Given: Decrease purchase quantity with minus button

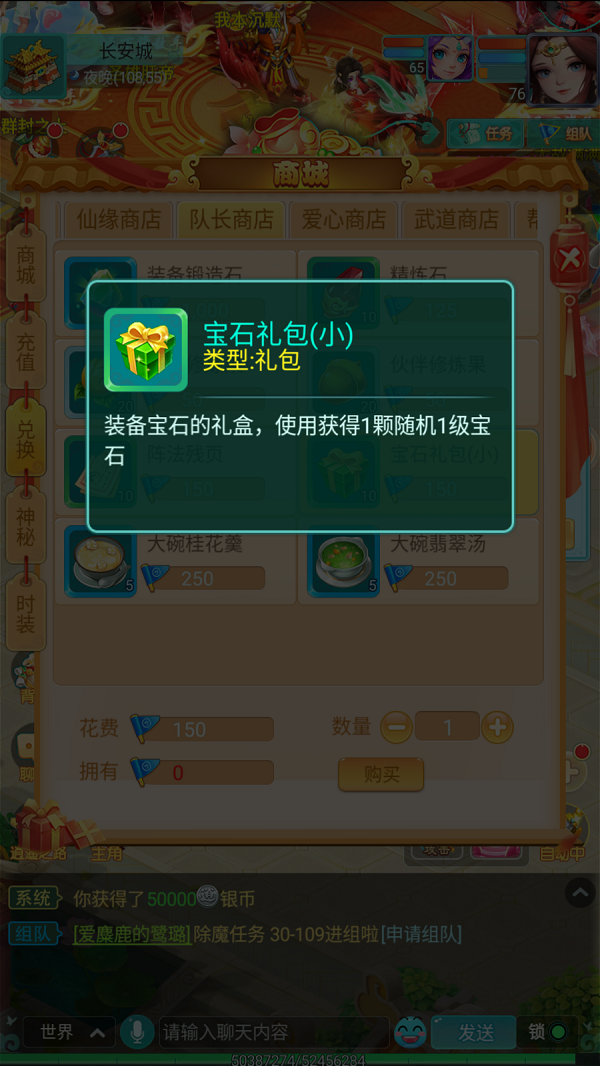Looking at the screenshot, I should 396,727.
